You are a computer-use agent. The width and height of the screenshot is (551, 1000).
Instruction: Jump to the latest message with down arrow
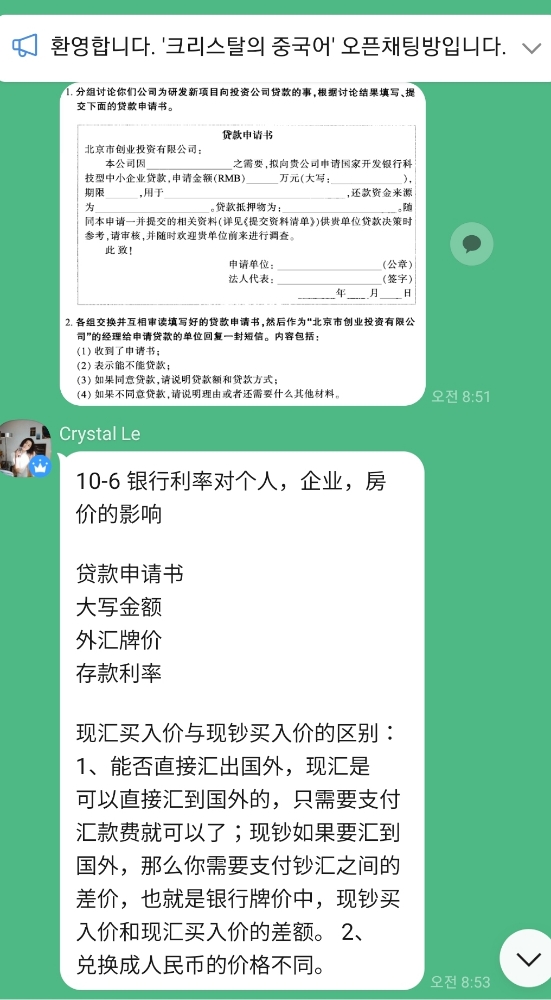coord(527,959)
